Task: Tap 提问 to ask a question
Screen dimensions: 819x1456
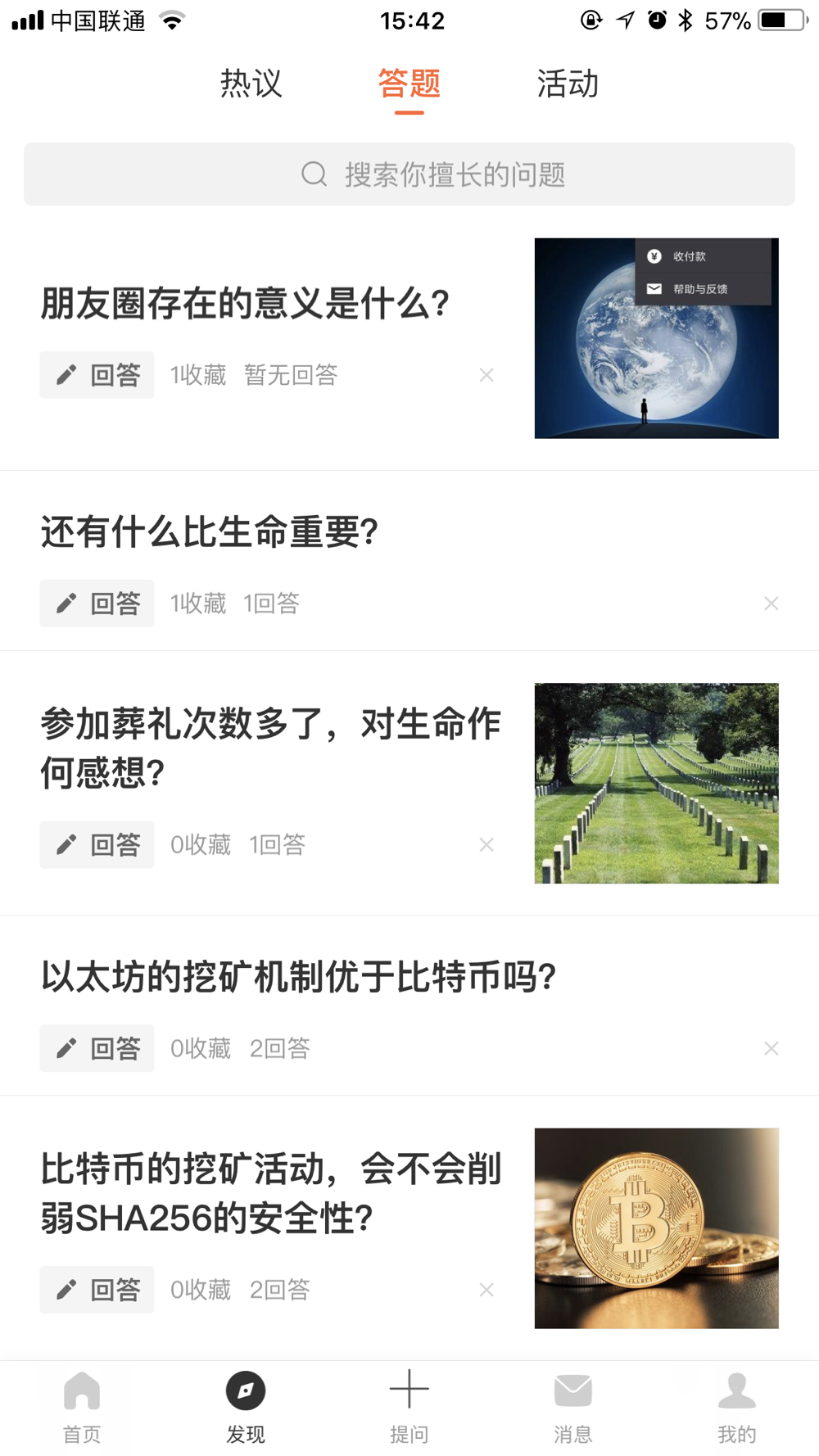Action: point(409,1407)
